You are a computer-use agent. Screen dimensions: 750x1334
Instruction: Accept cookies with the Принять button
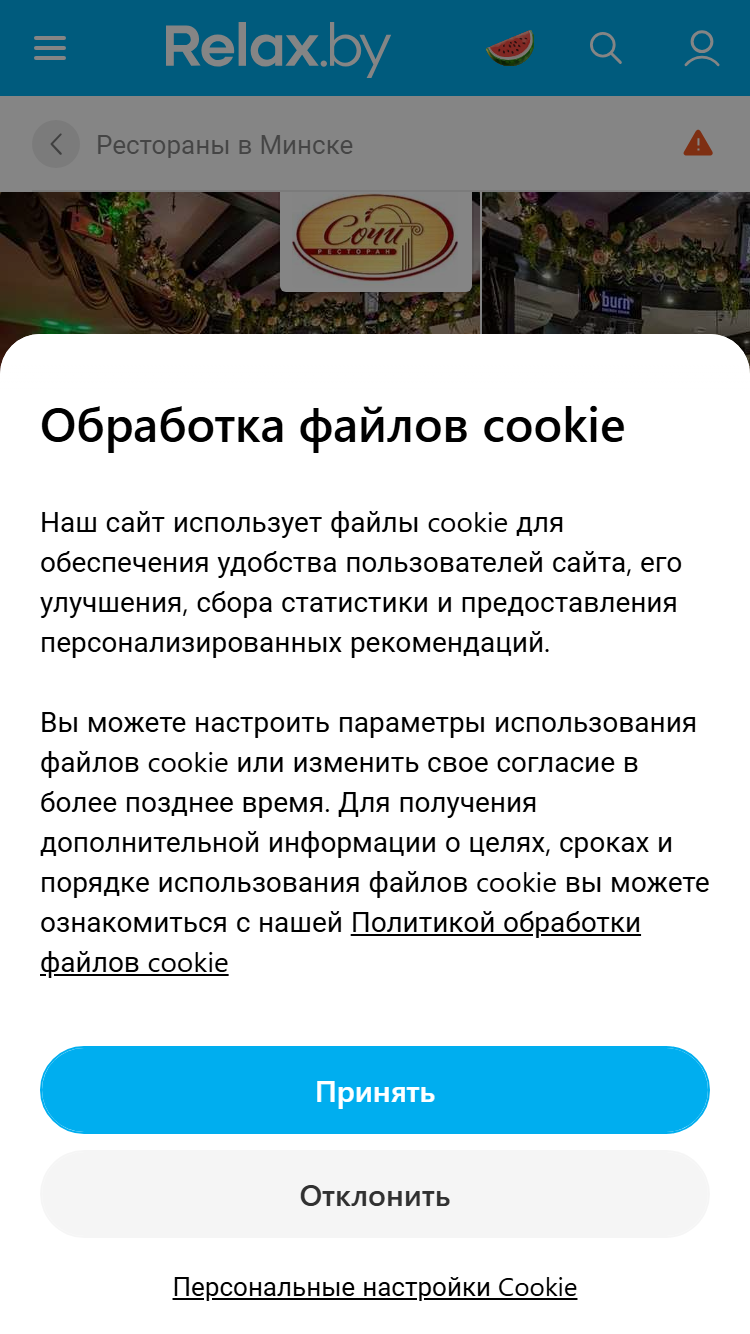coord(375,1090)
